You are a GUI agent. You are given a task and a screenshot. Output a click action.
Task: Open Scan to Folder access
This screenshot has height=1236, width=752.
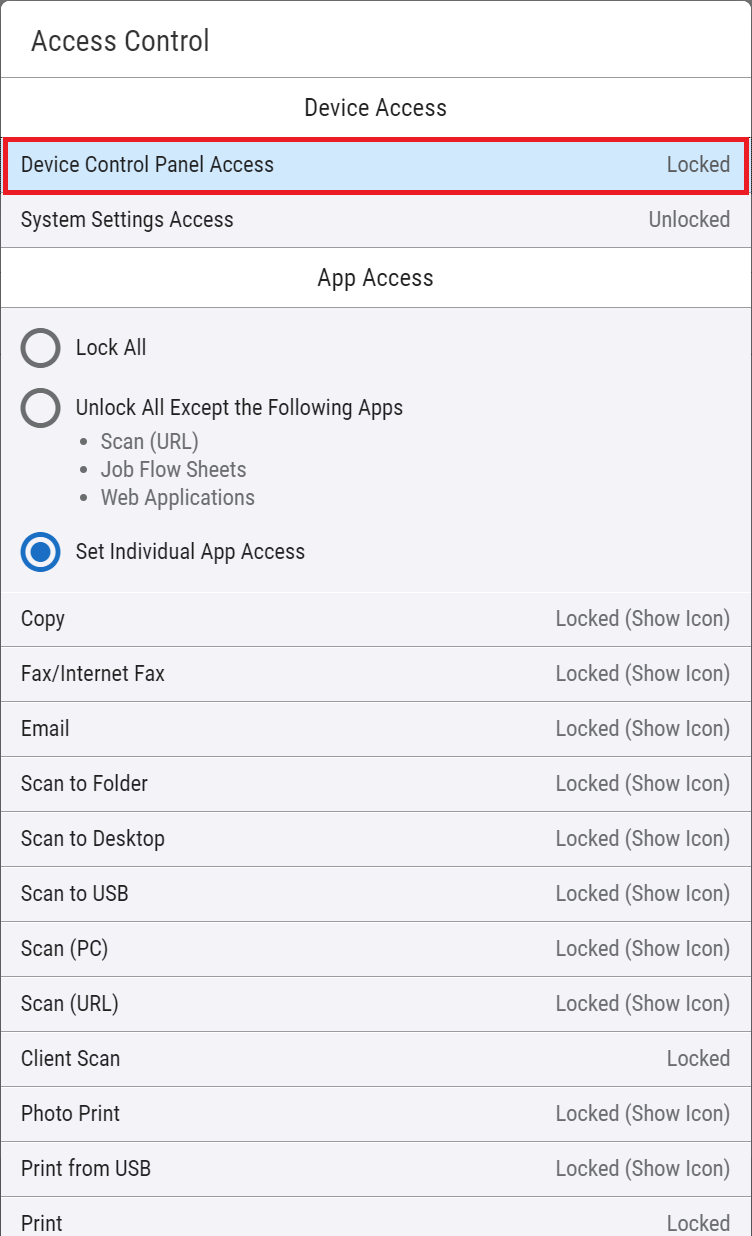click(x=375, y=784)
